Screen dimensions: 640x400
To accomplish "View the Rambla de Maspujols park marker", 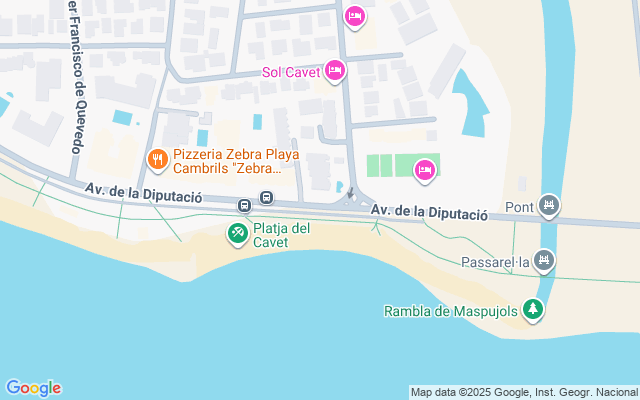I will point(533,310).
